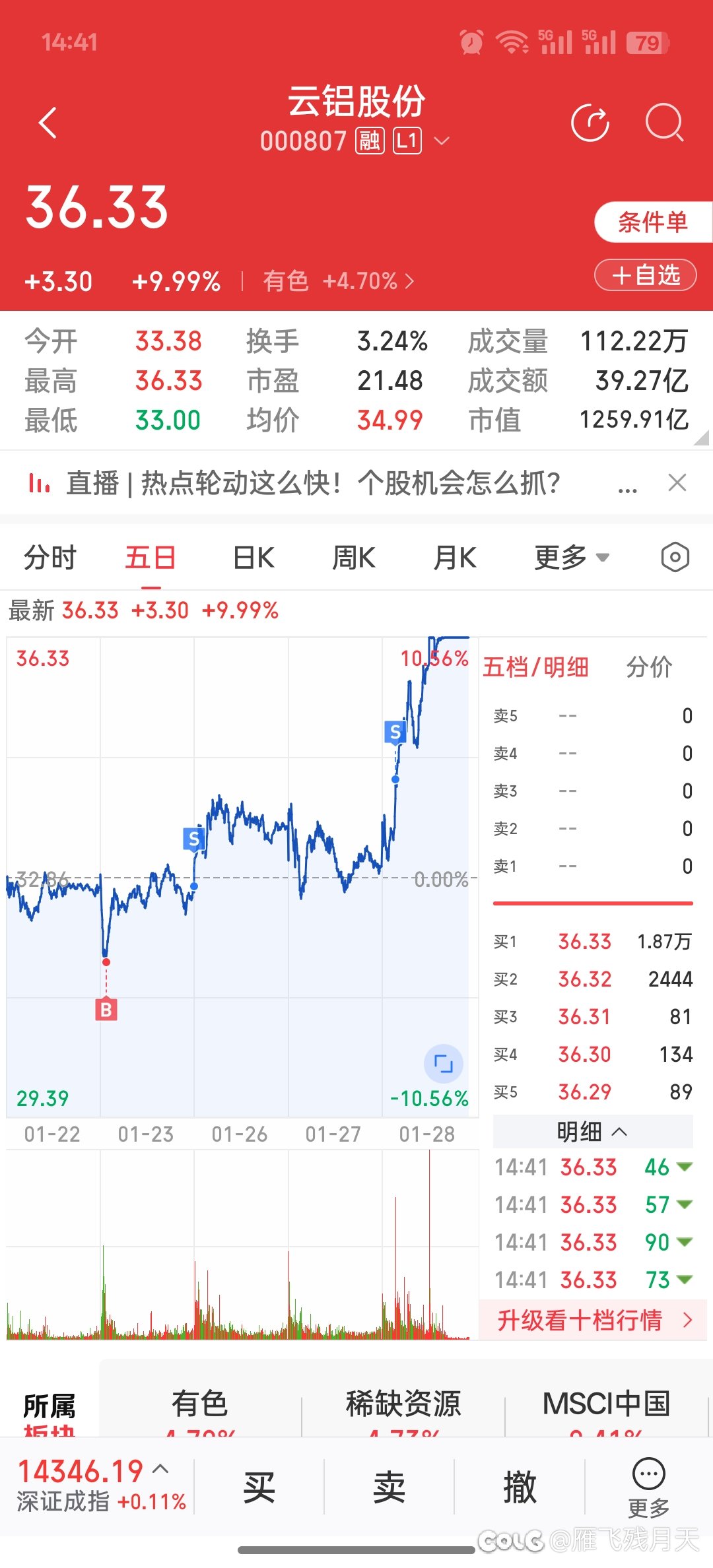The height and width of the screenshot is (1568, 713).
Task: Close the 直播 news banner
Action: pos(677,484)
